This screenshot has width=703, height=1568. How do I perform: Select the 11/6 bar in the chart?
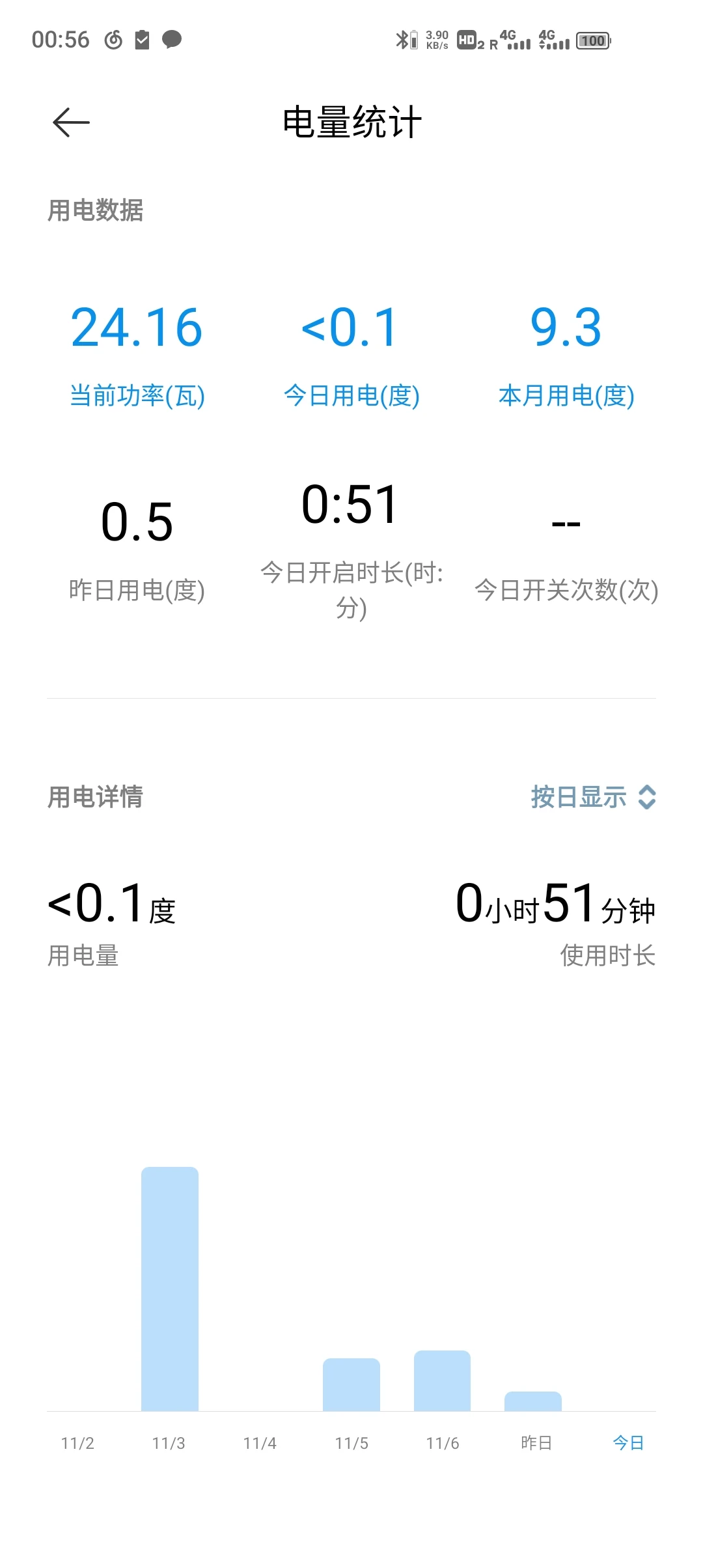pos(443,1380)
